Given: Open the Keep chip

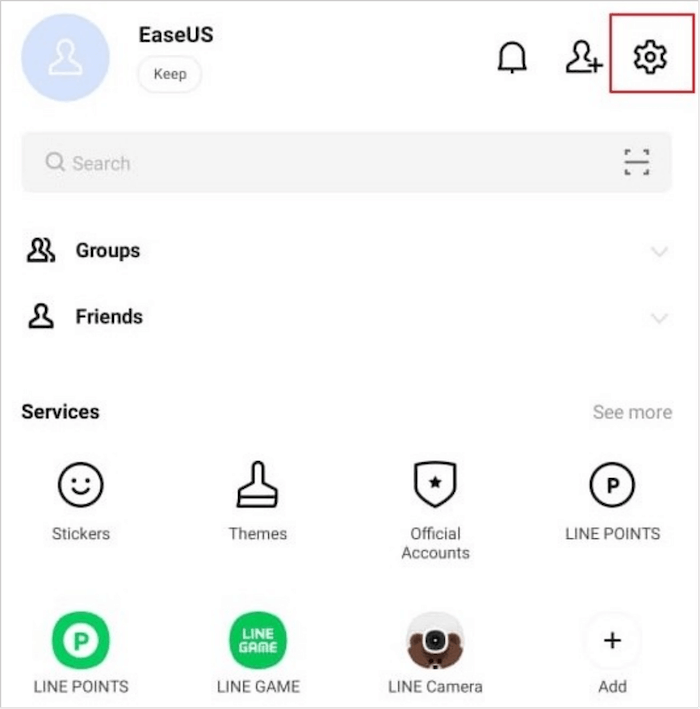Looking at the screenshot, I should pos(169,74).
